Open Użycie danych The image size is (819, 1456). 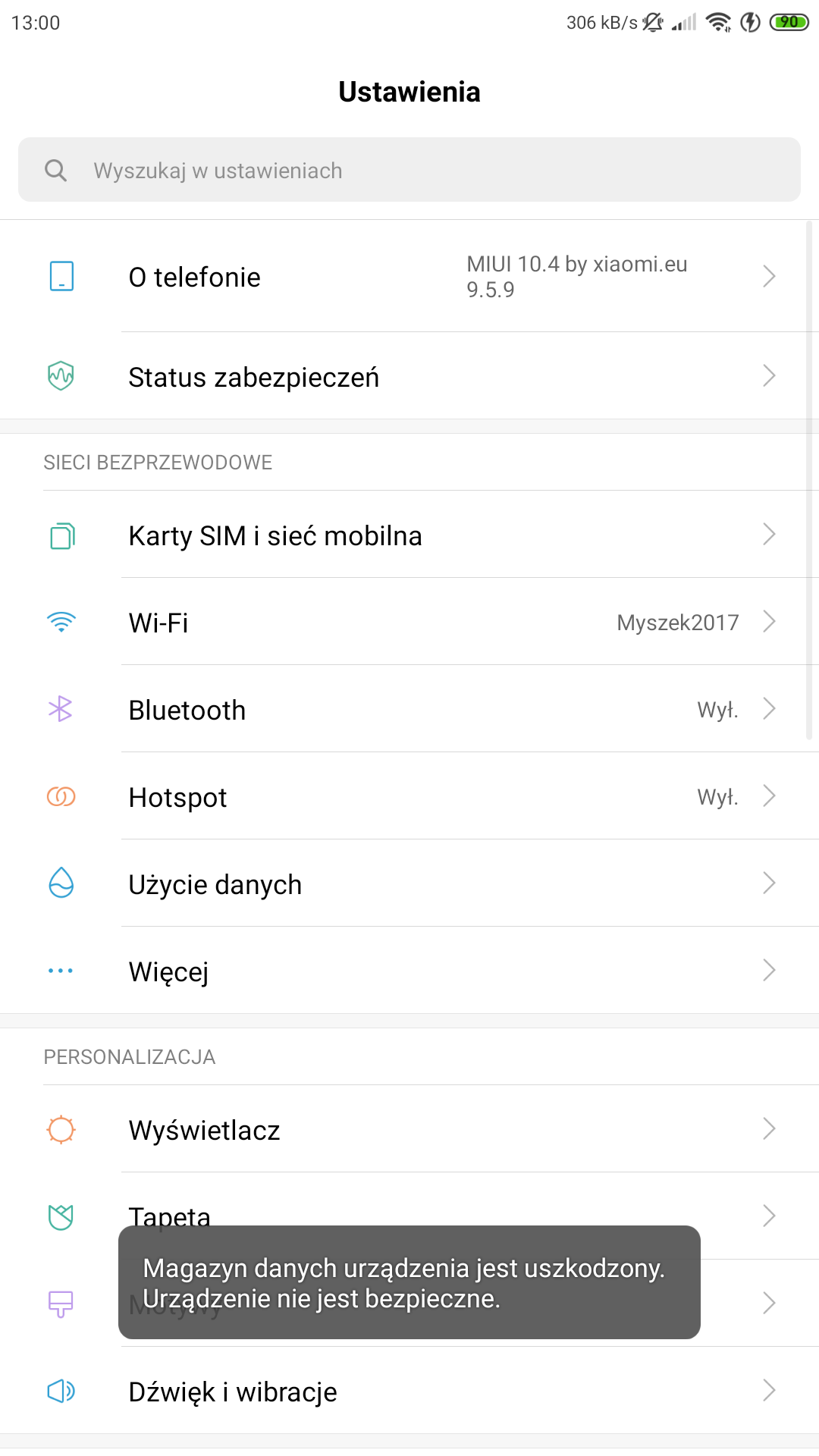click(409, 884)
